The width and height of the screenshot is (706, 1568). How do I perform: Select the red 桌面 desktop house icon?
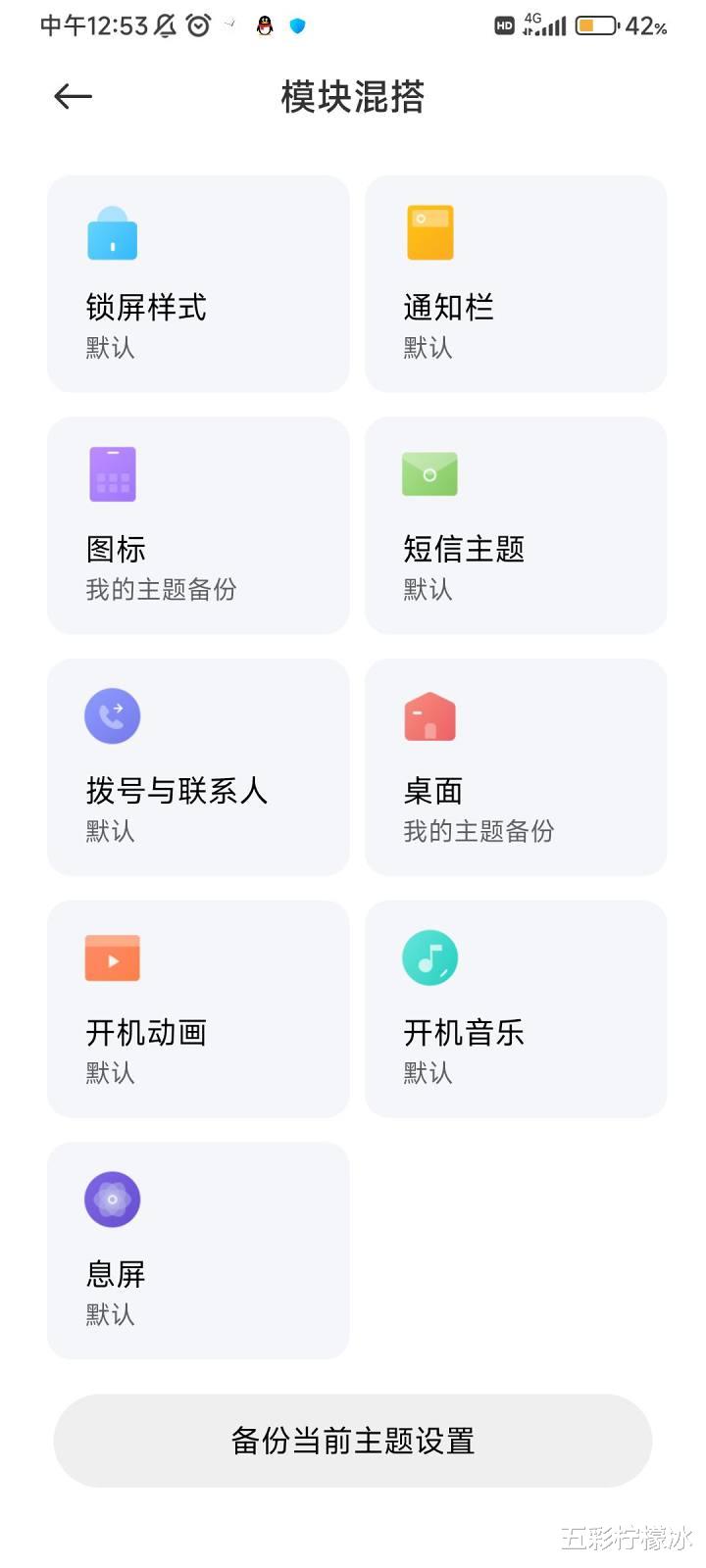[x=429, y=715]
